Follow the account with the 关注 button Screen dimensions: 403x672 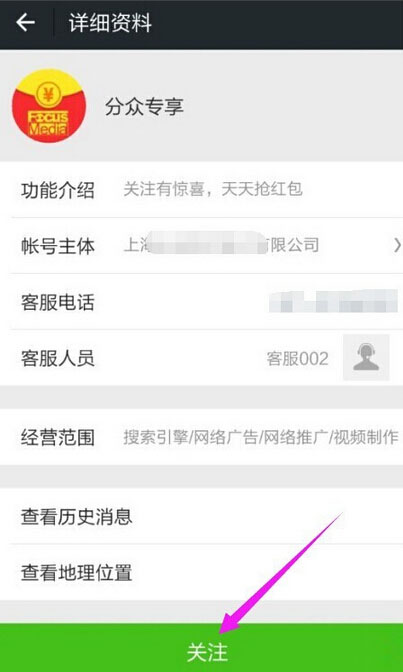click(x=202, y=648)
